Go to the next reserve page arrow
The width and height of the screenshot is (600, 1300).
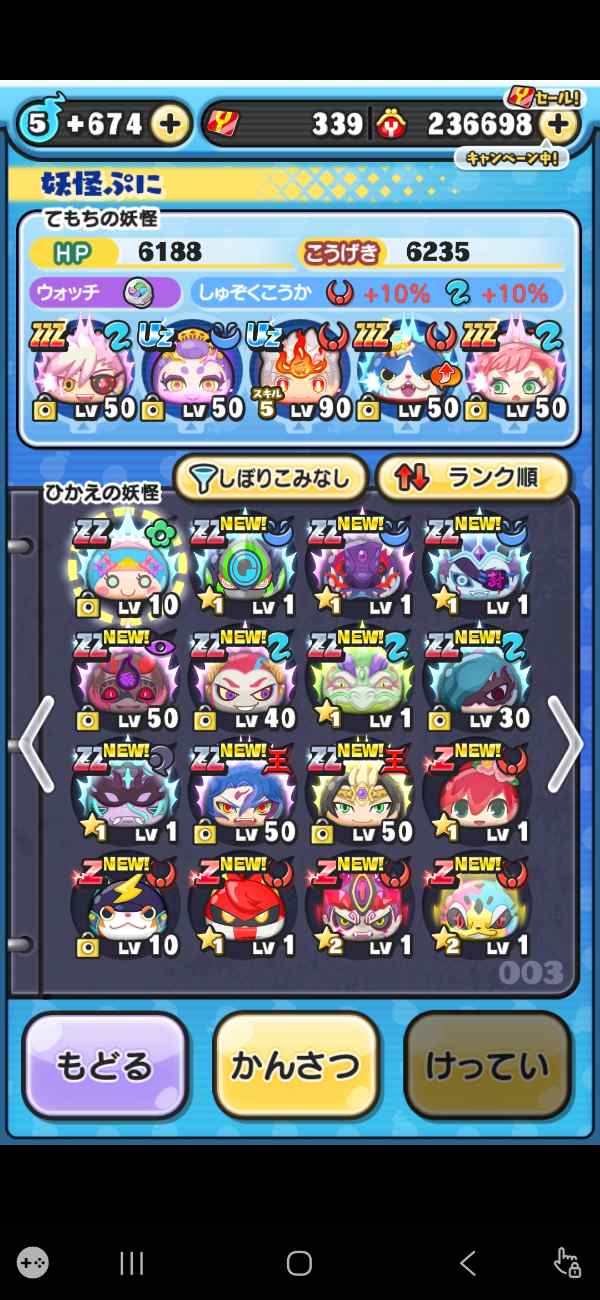coord(565,745)
